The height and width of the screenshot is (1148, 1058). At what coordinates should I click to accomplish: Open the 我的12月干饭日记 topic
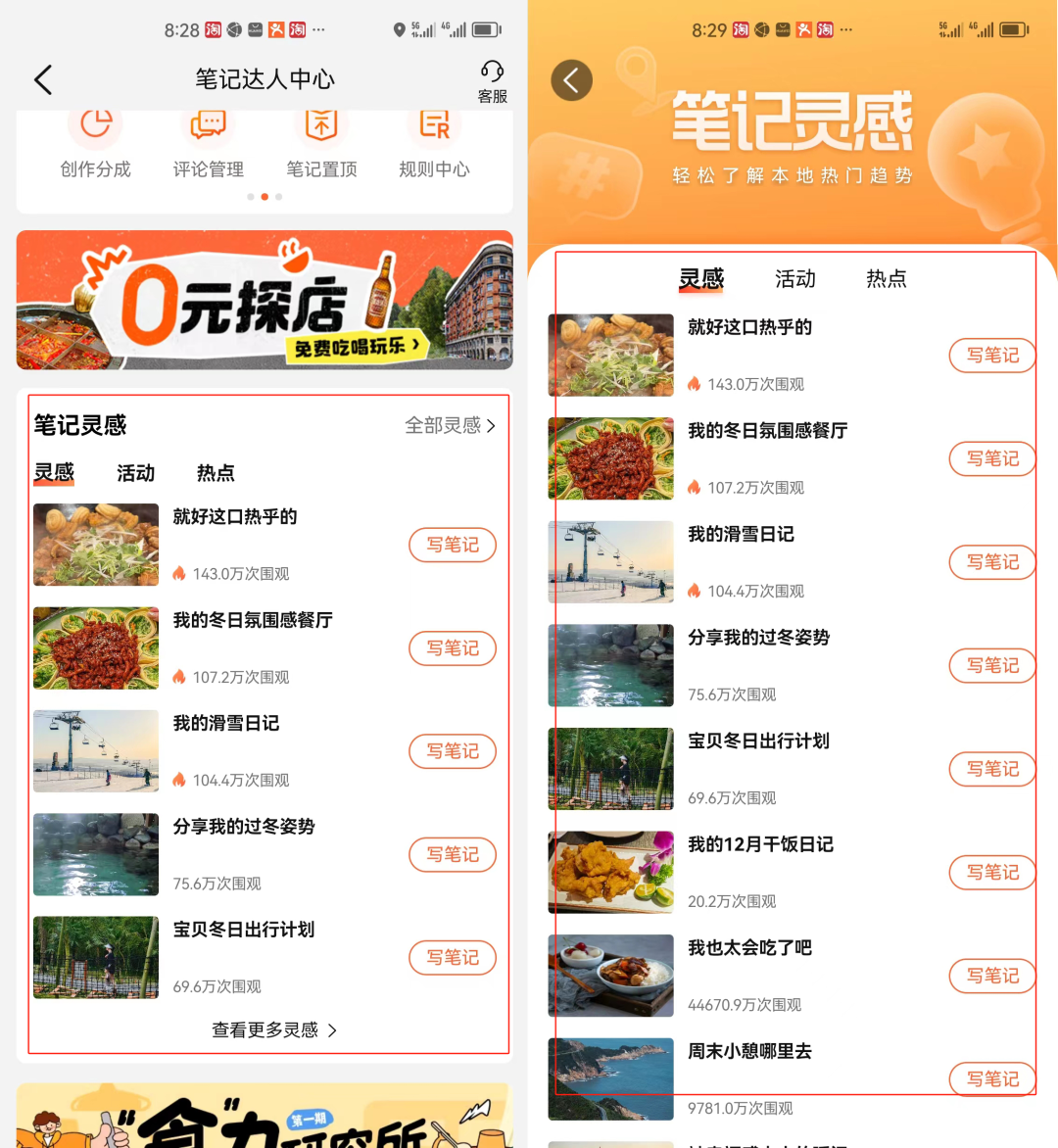(760, 844)
